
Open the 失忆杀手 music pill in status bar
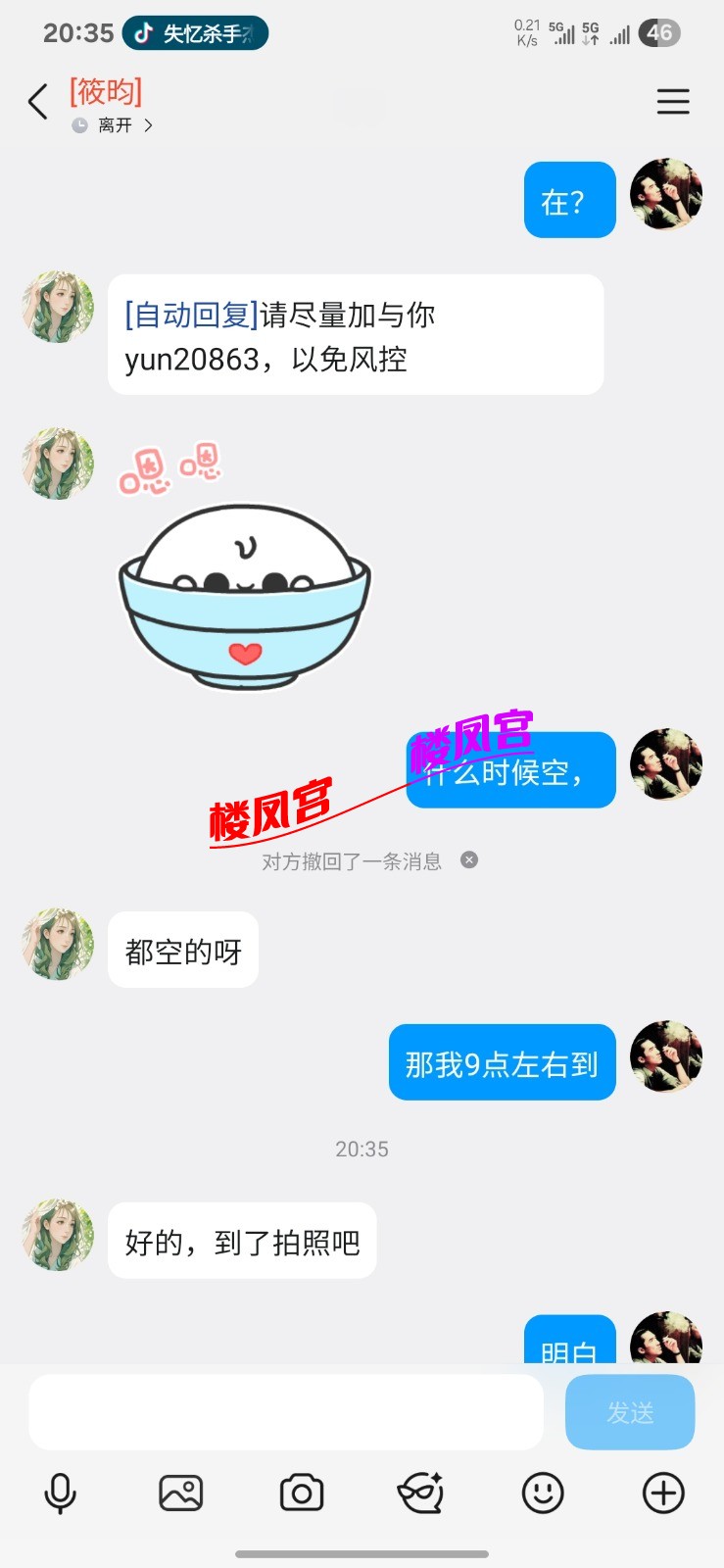pos(196,33)
